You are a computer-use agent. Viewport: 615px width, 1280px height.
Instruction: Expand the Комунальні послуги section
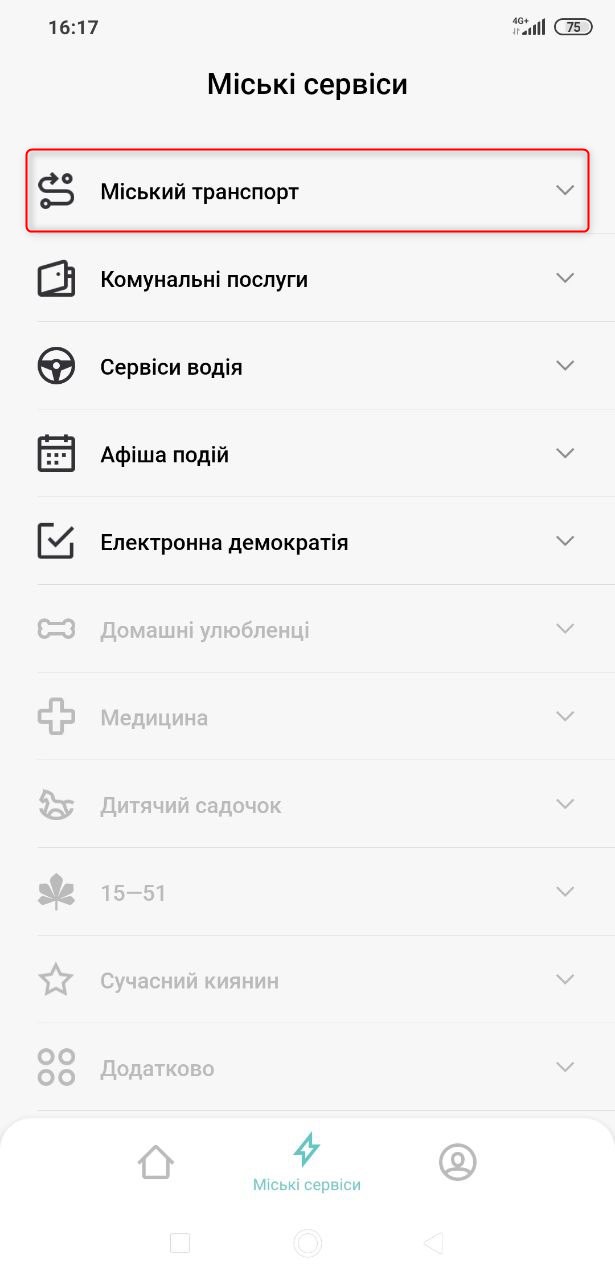pyautogui.click(x=307, y=278)
